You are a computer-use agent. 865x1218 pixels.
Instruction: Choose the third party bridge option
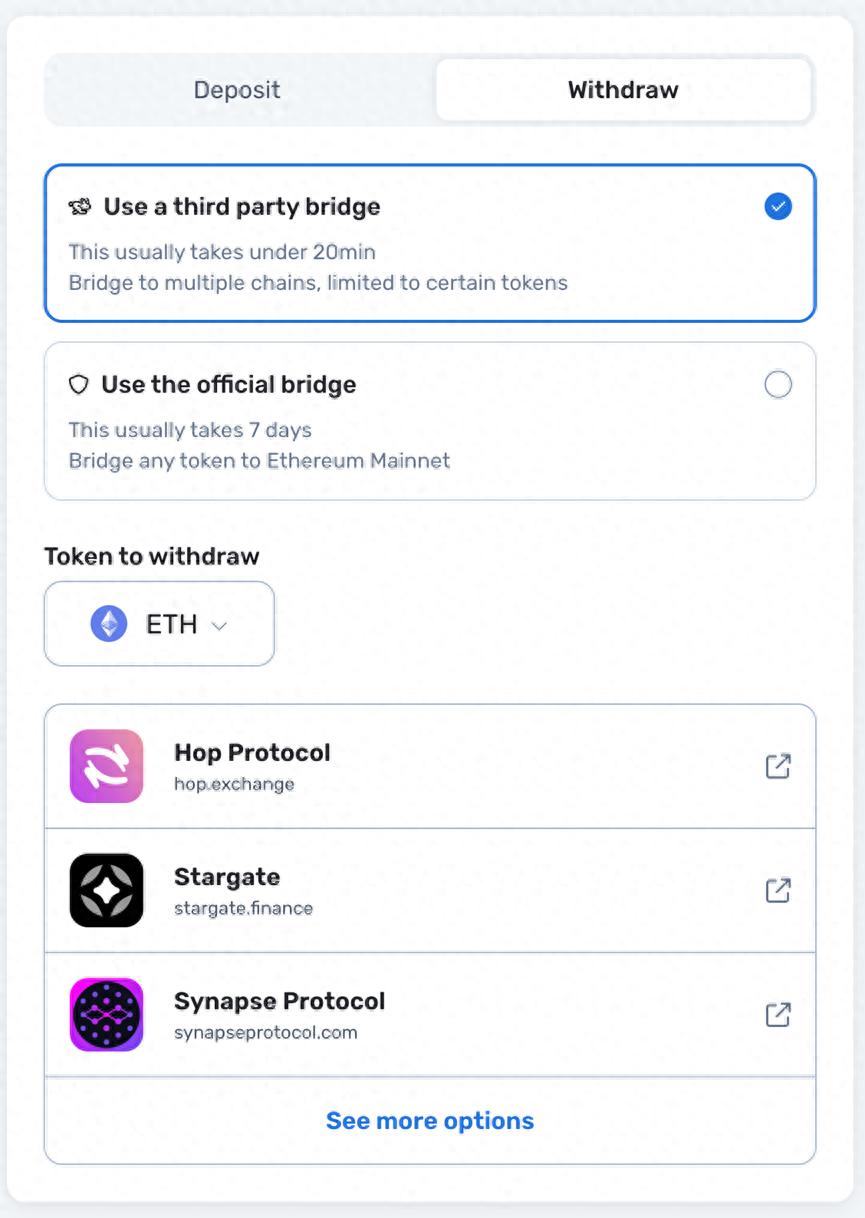(x=430, y=243)
